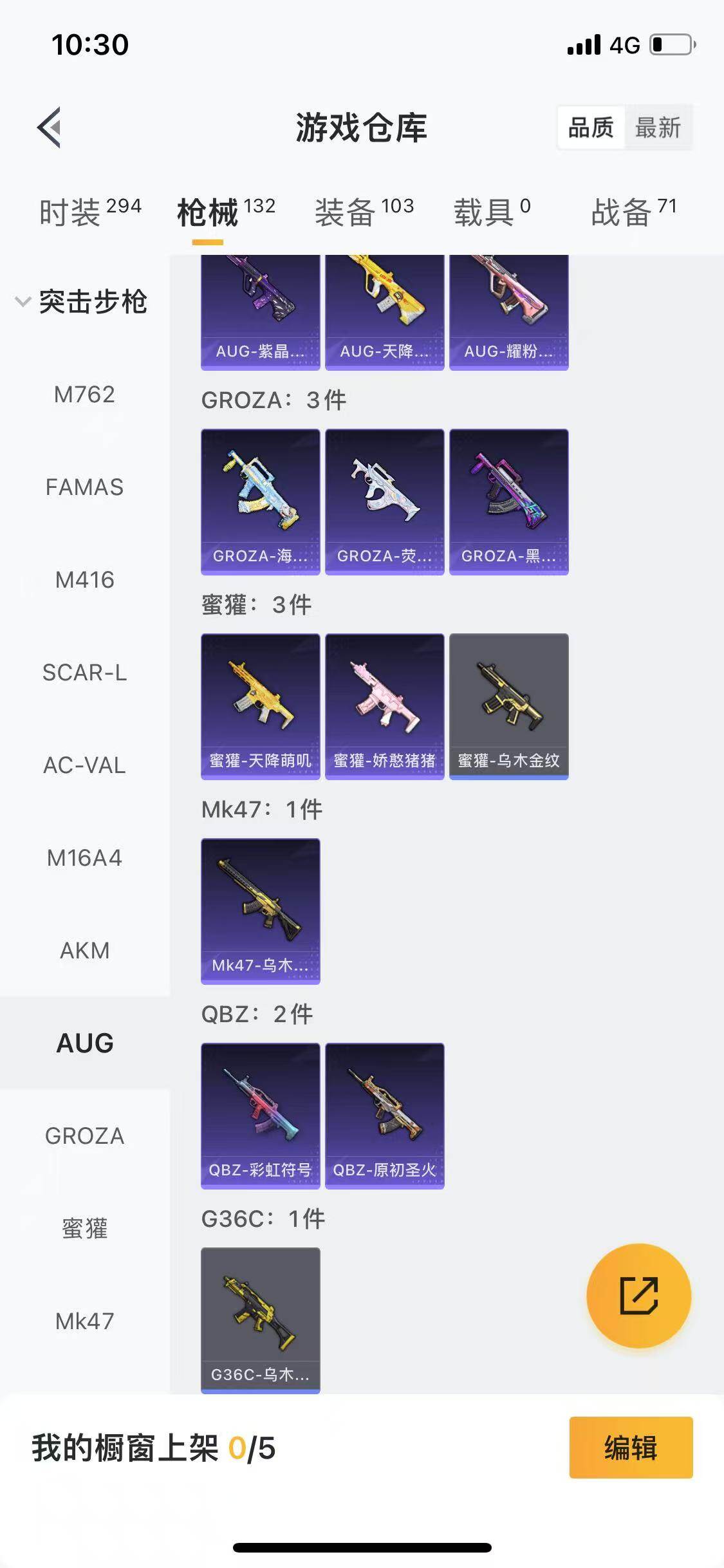Select SCAR-L in the sidebar

pyautogui.click(x=84, y=673)
